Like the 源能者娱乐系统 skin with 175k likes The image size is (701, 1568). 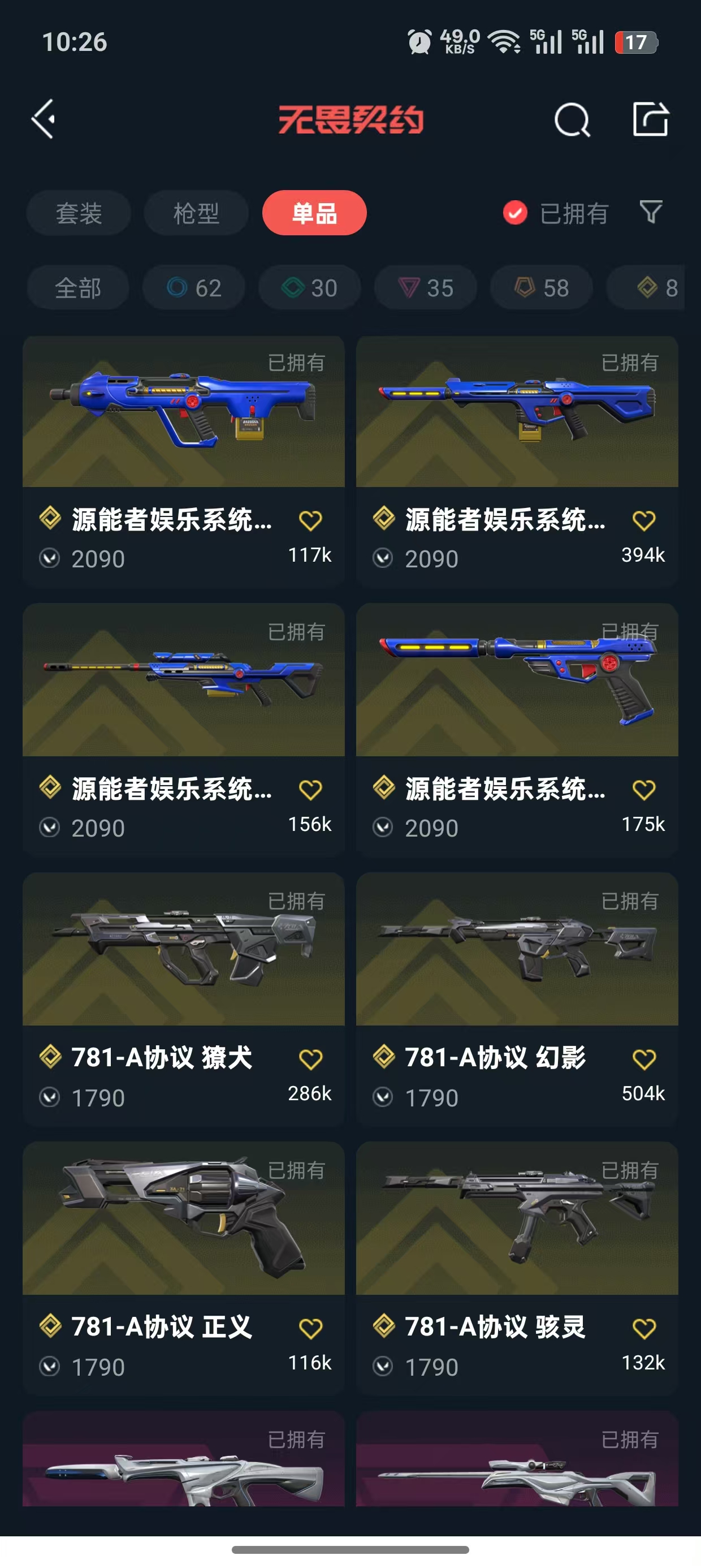[x=644, y=790]
